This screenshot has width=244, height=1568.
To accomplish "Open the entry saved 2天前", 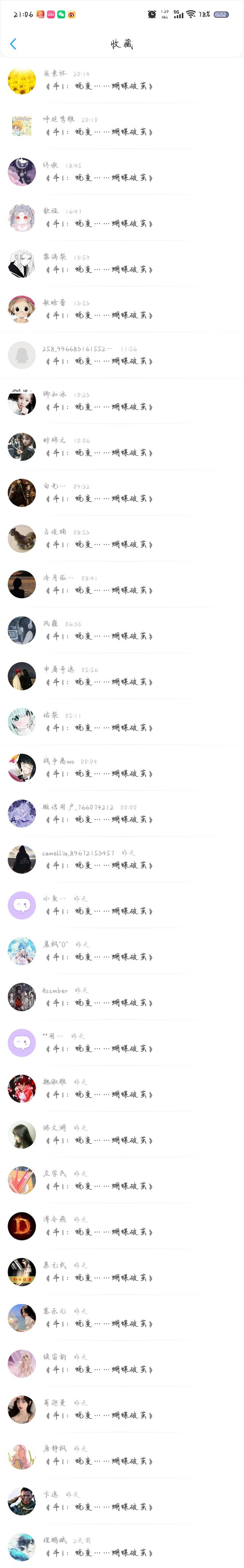I will 122,1547.
